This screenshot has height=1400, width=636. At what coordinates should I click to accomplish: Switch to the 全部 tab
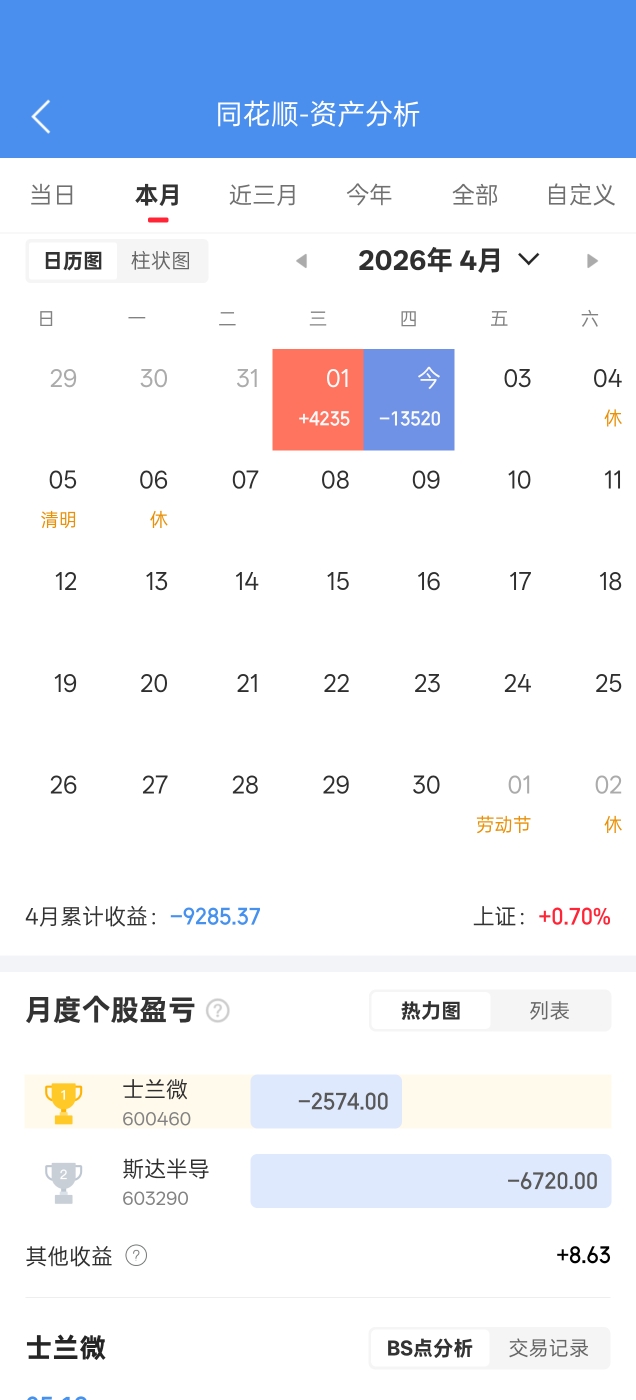pos(475,195)
